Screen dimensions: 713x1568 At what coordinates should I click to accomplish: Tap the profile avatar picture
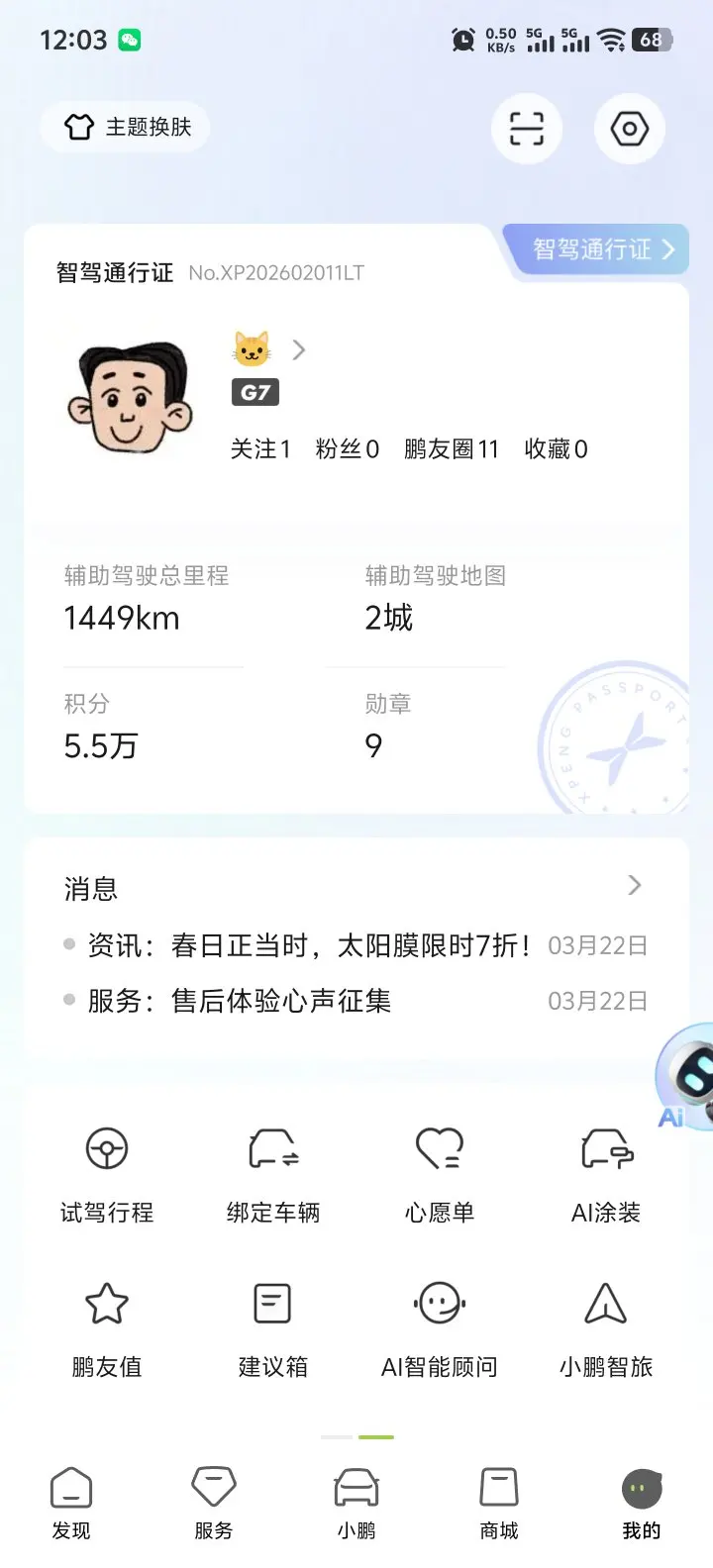click(x=128, y=398)
